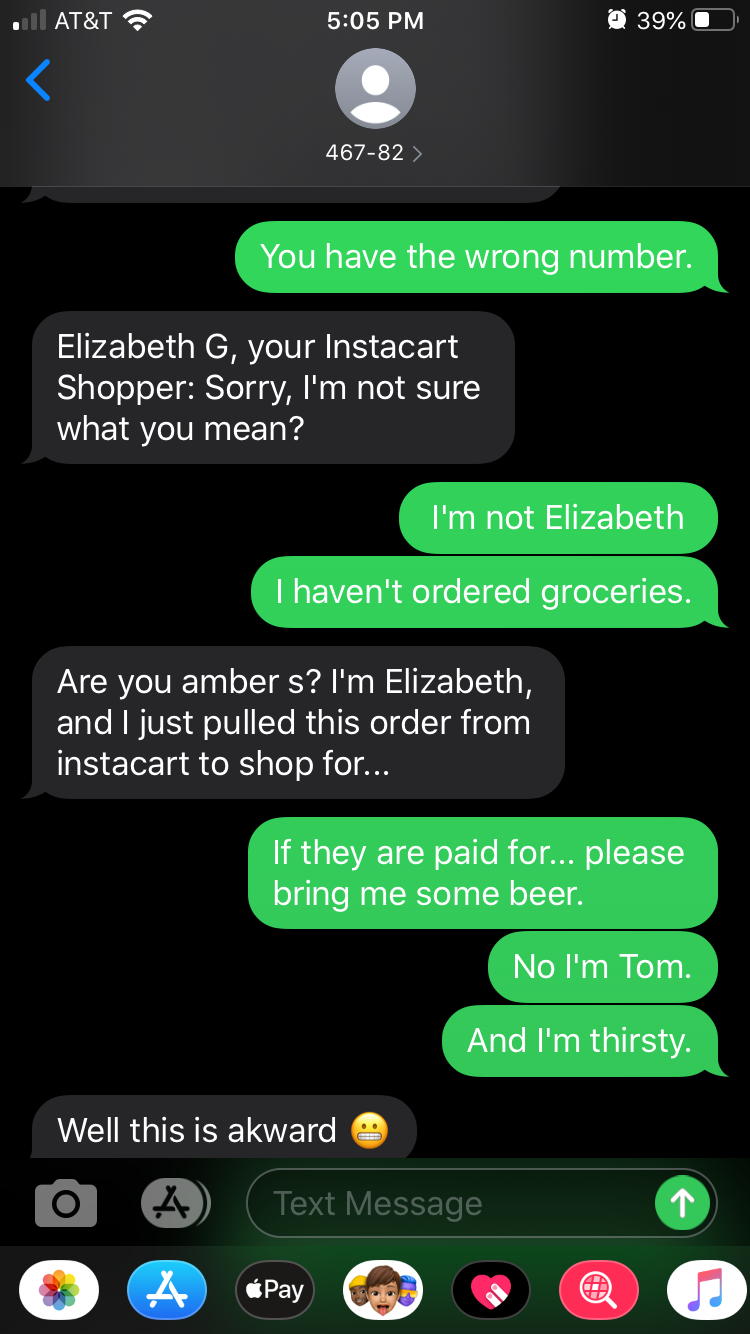This screenshot has width=750, height=1334.
Task: Open the Photos app in the app strip
Action: [59, 1290]
